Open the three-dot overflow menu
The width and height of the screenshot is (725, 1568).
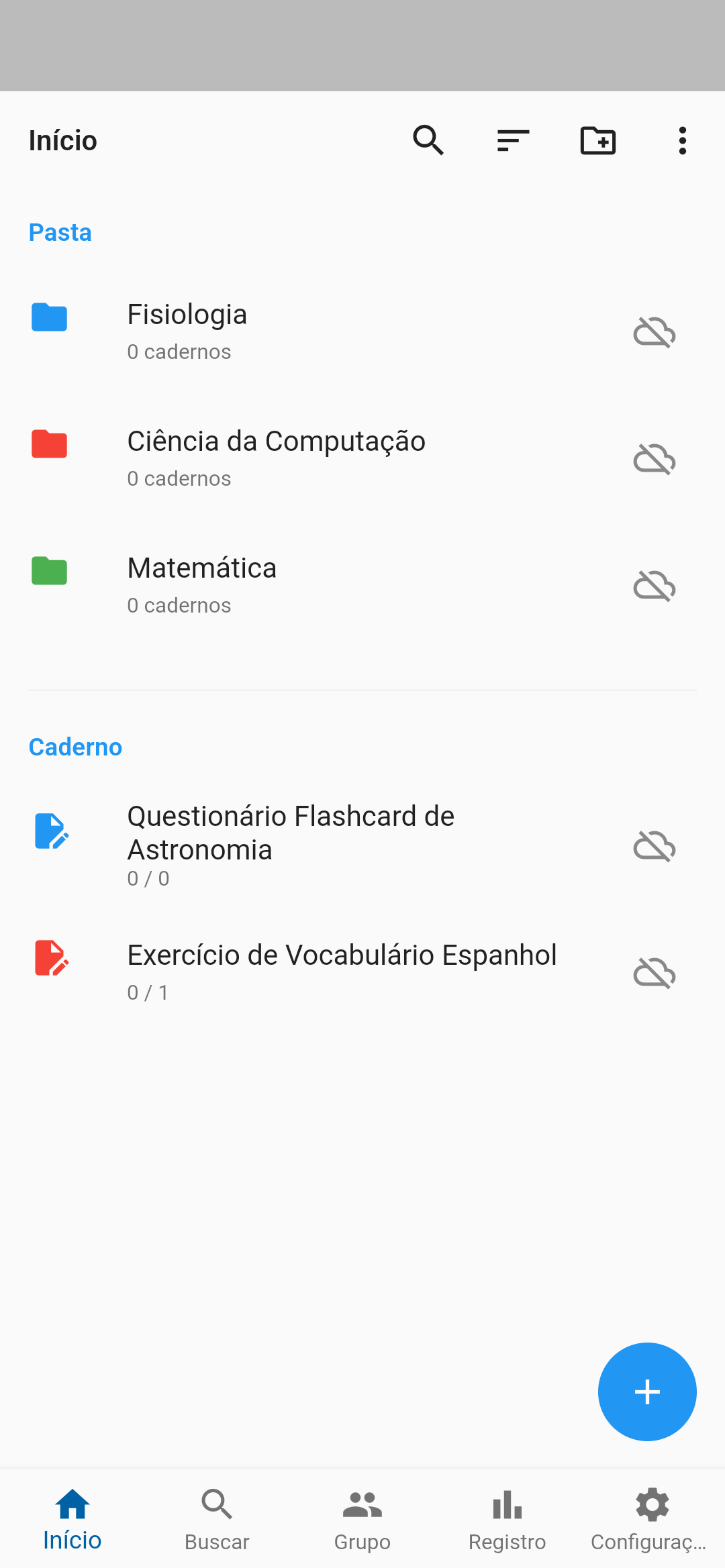click(682, 141)
